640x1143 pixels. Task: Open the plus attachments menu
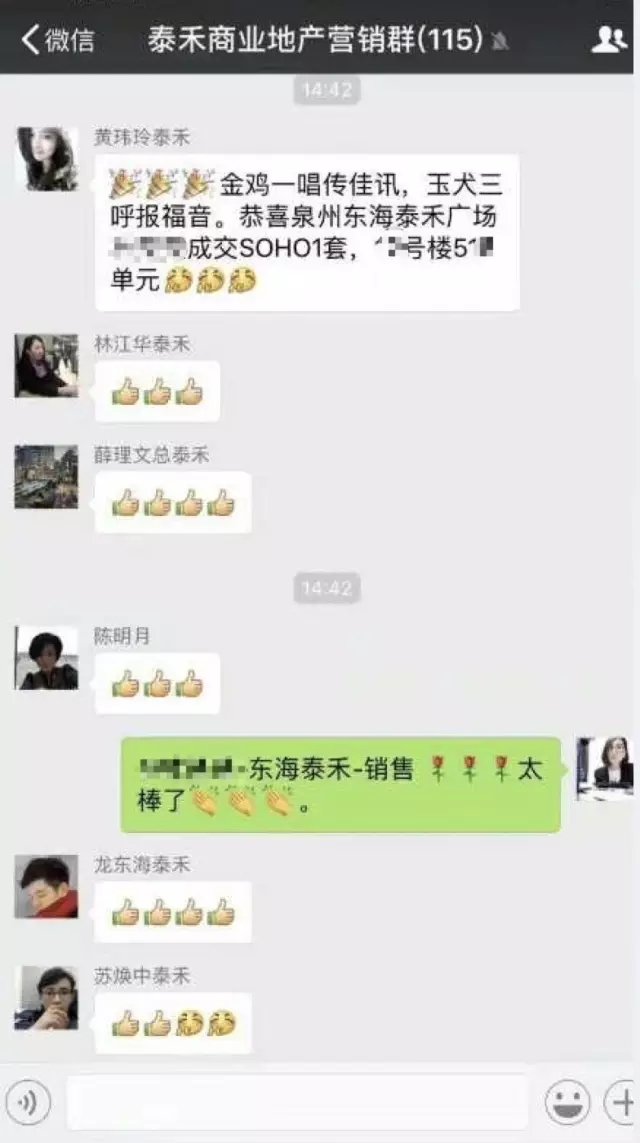tap(622, 1103)
